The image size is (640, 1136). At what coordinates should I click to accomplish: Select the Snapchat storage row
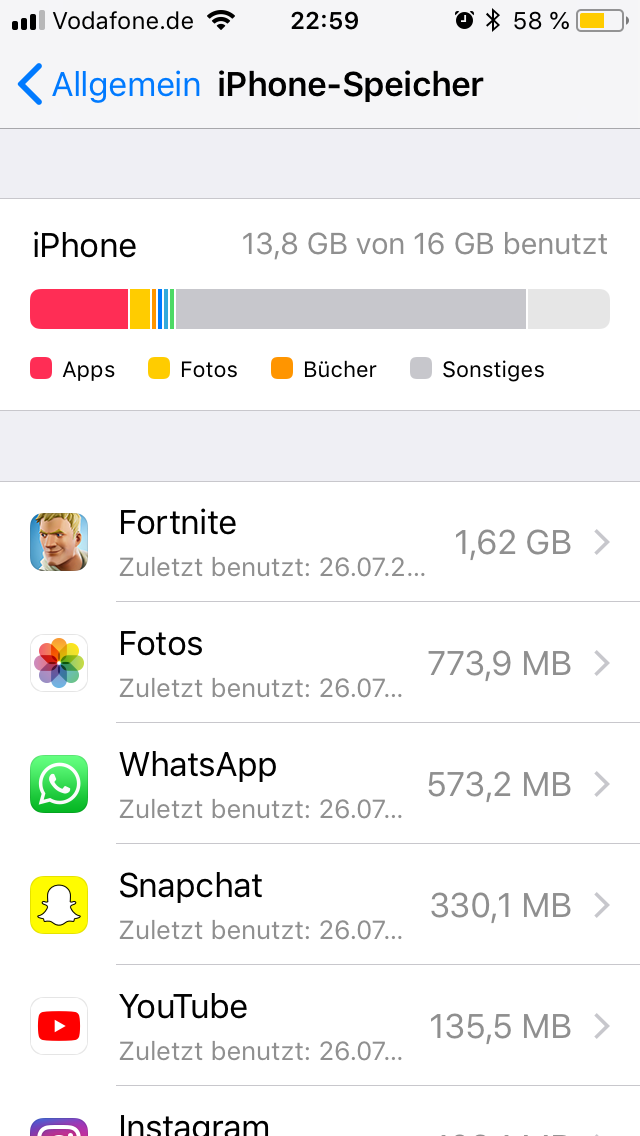320,905
